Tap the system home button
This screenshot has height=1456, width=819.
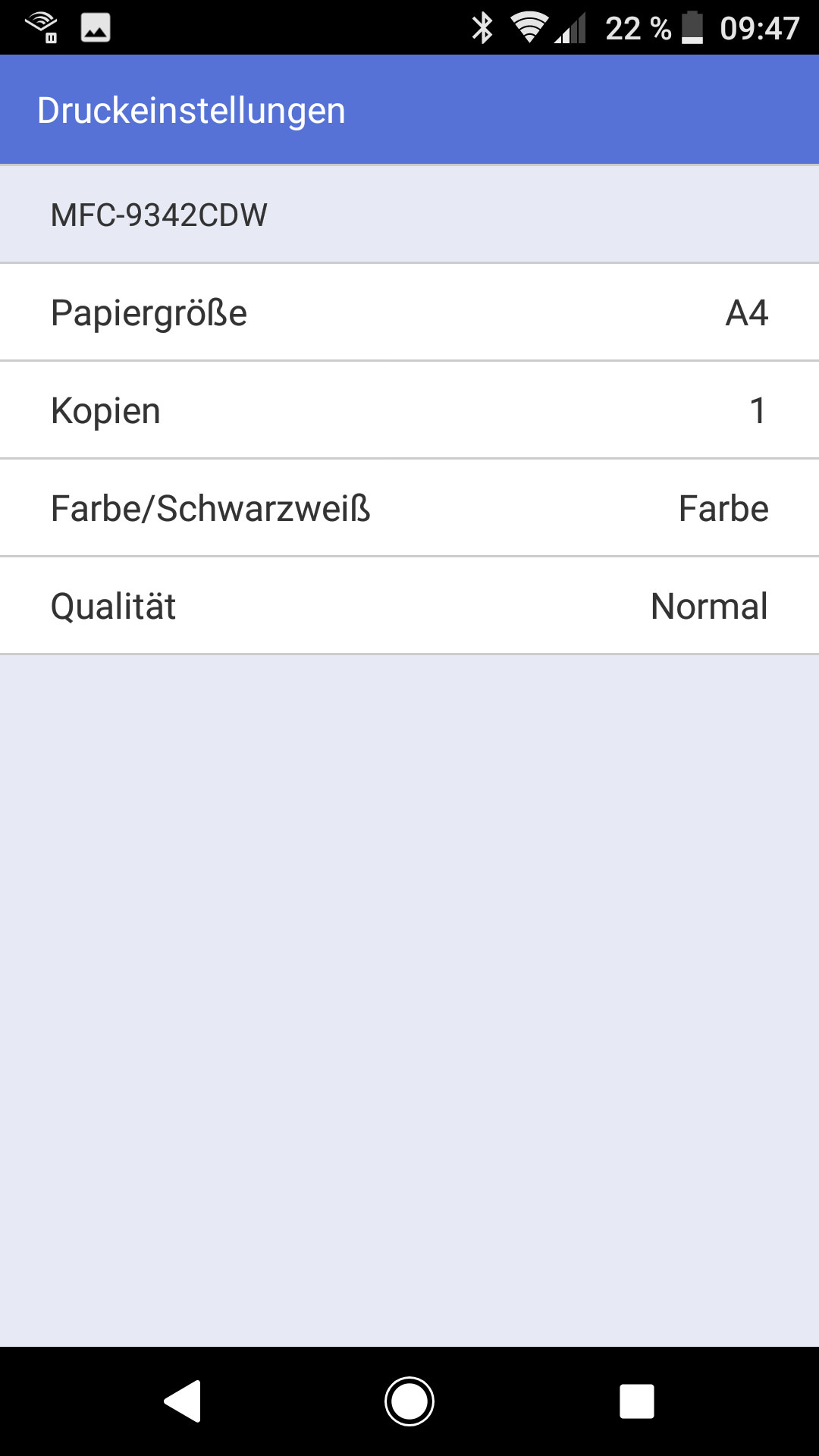(x=409, y=1401)
